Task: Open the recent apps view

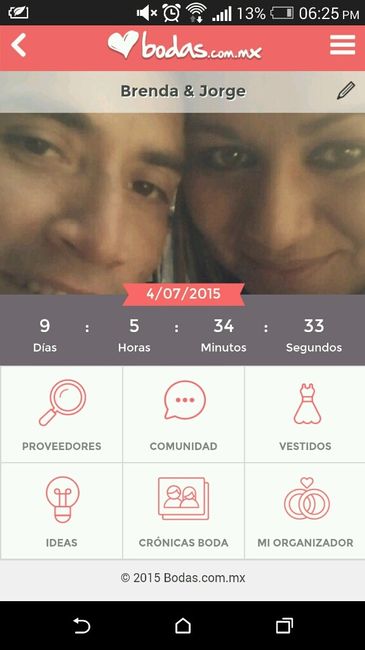Action: tap(285, 626)
